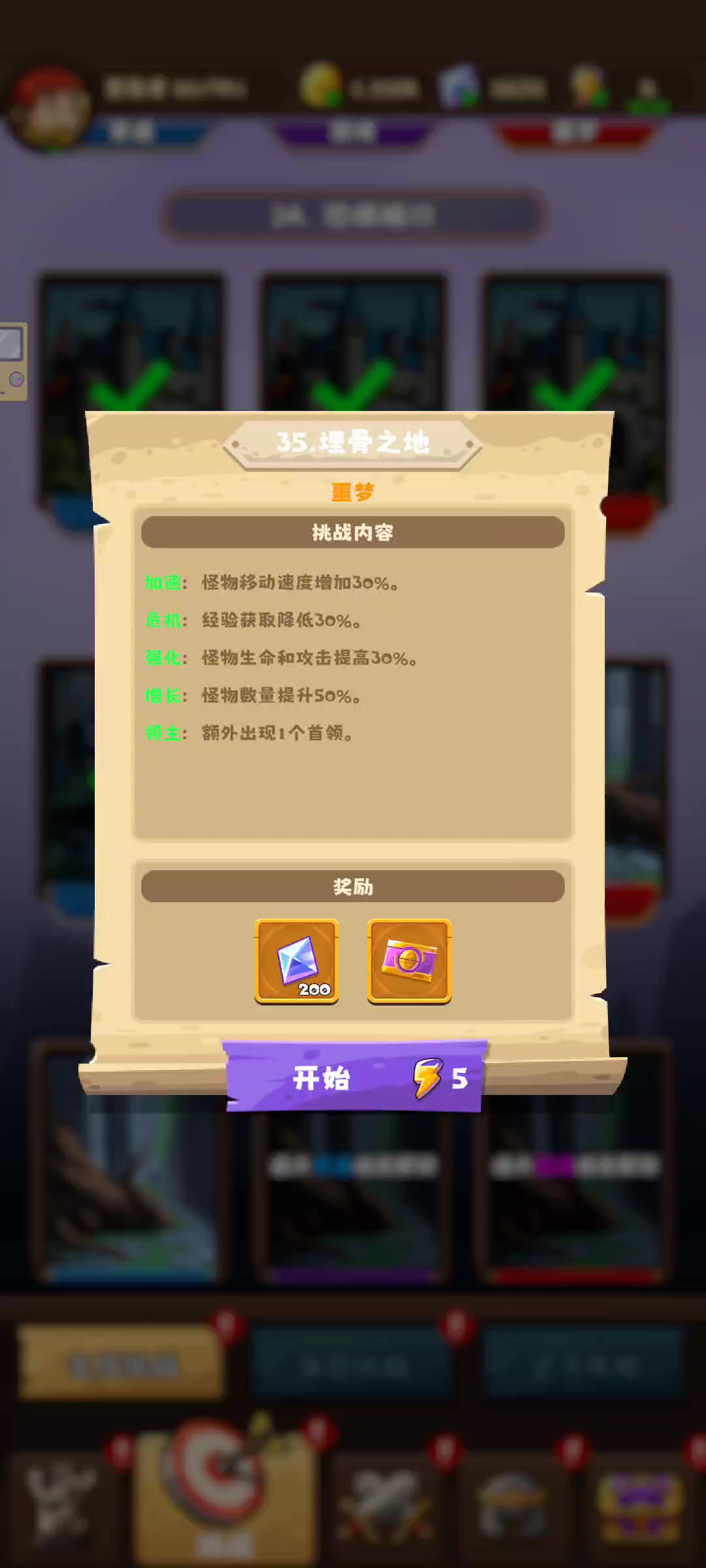View the purple ticket reward item
This screenshot has width=706, height=1568.
(x=409, y=961)
